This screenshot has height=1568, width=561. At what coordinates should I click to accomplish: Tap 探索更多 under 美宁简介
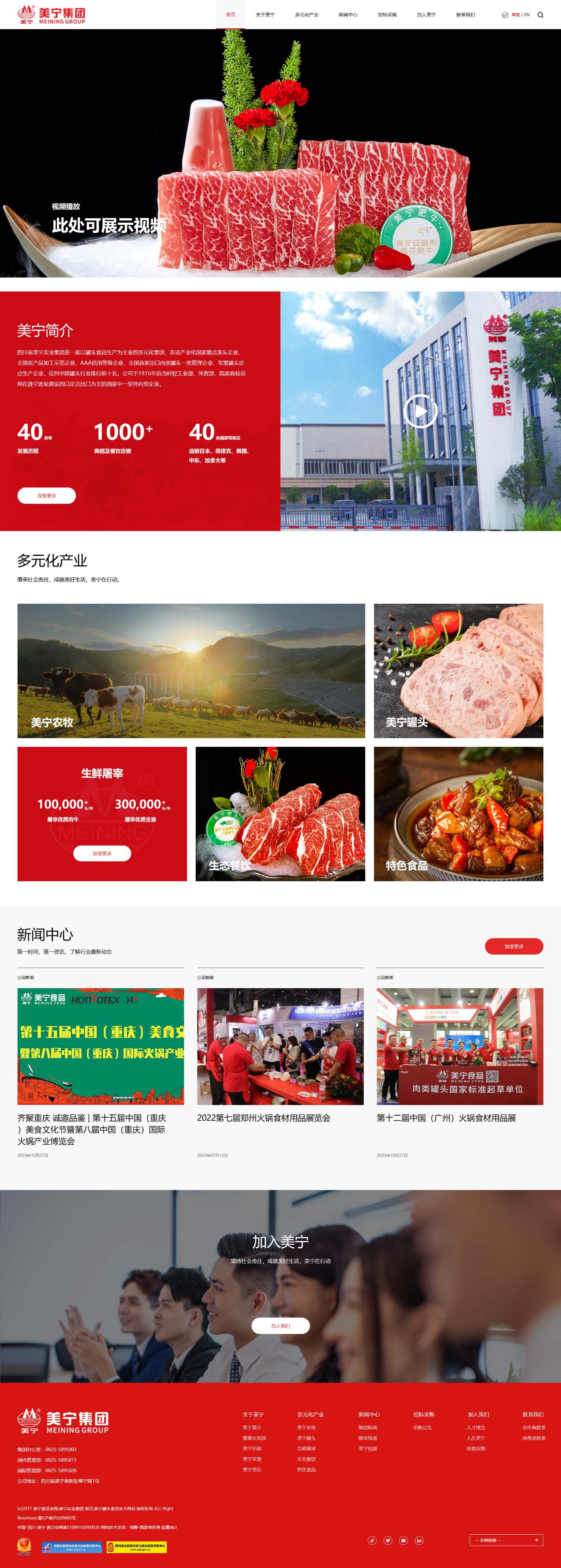coord(47,495)
